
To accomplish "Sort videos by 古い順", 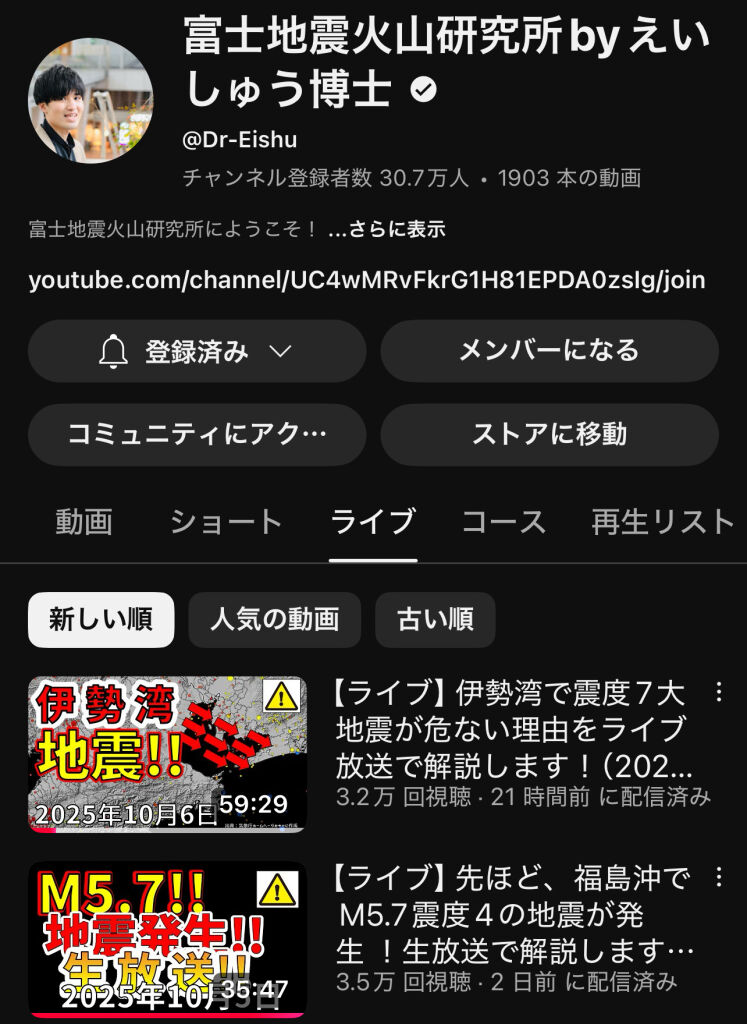I will click(435, 620).
